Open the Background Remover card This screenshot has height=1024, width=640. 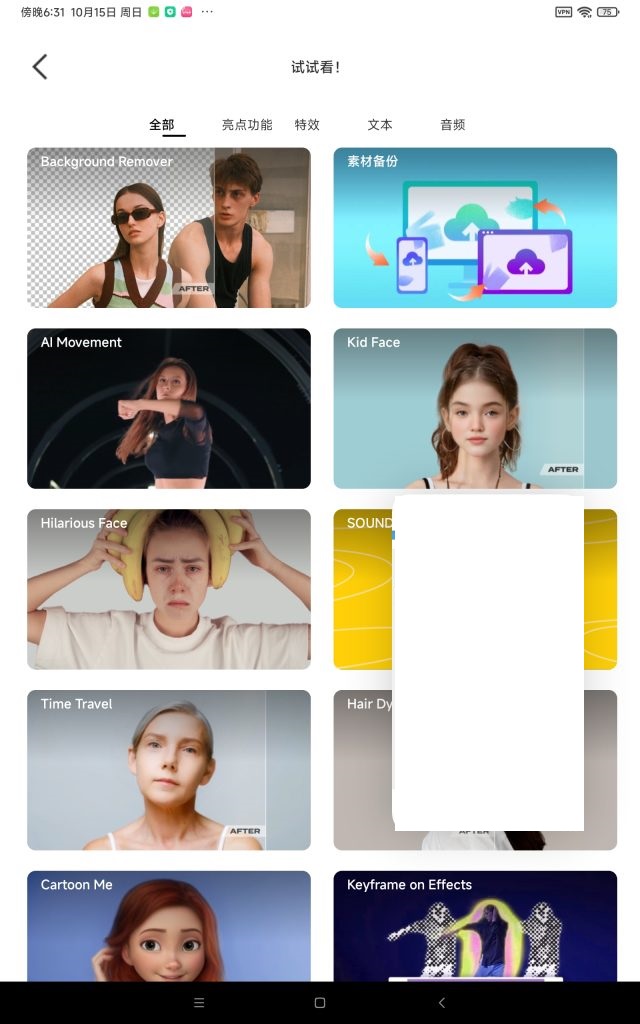168,228
